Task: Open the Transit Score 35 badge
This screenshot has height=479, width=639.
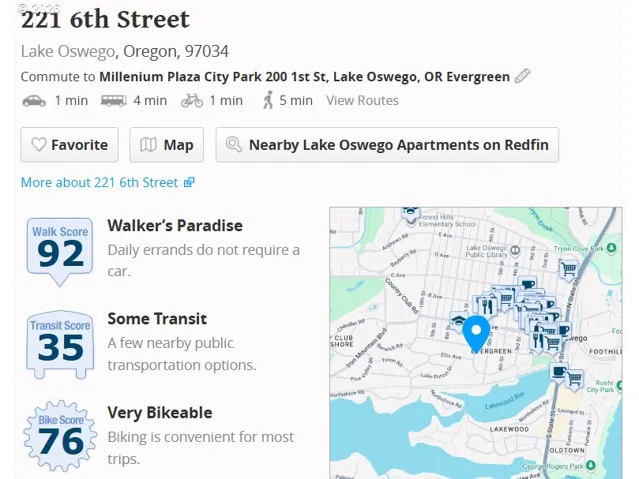Action: (61, 340)
